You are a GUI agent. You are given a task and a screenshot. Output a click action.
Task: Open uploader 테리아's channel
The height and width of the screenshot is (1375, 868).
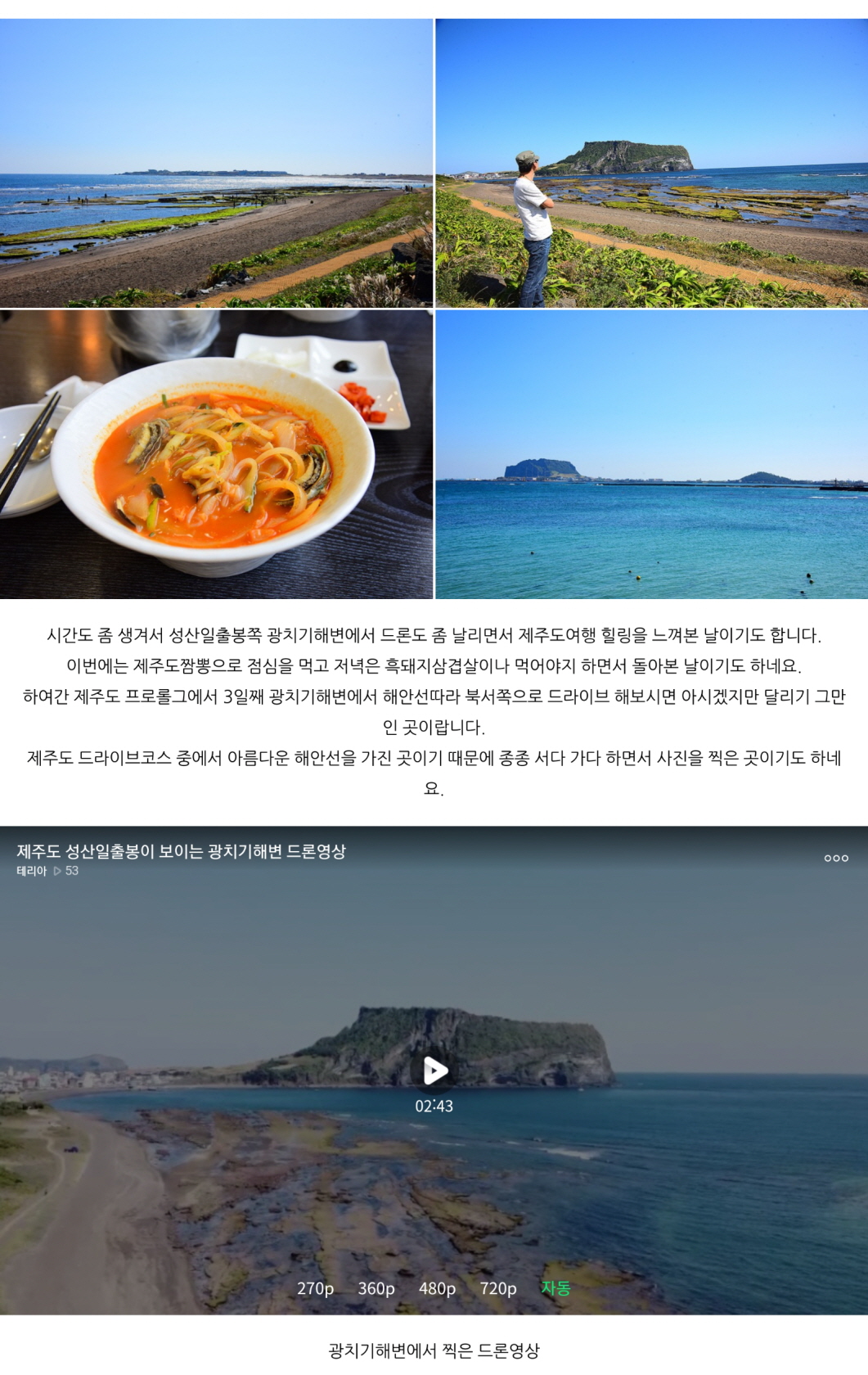click(x=32, y=871)
